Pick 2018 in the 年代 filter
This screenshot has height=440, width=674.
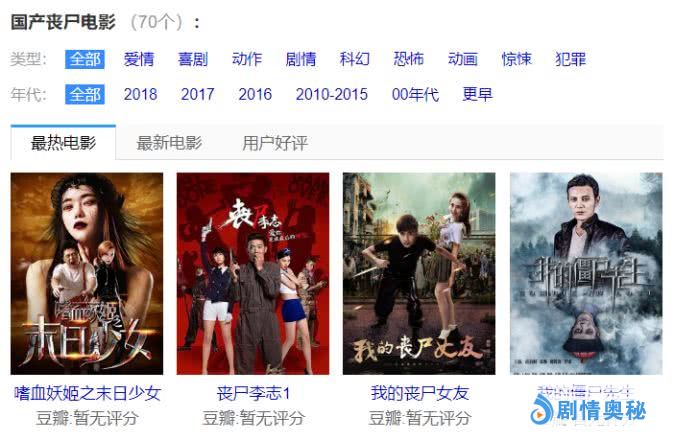tap(141, 95)
